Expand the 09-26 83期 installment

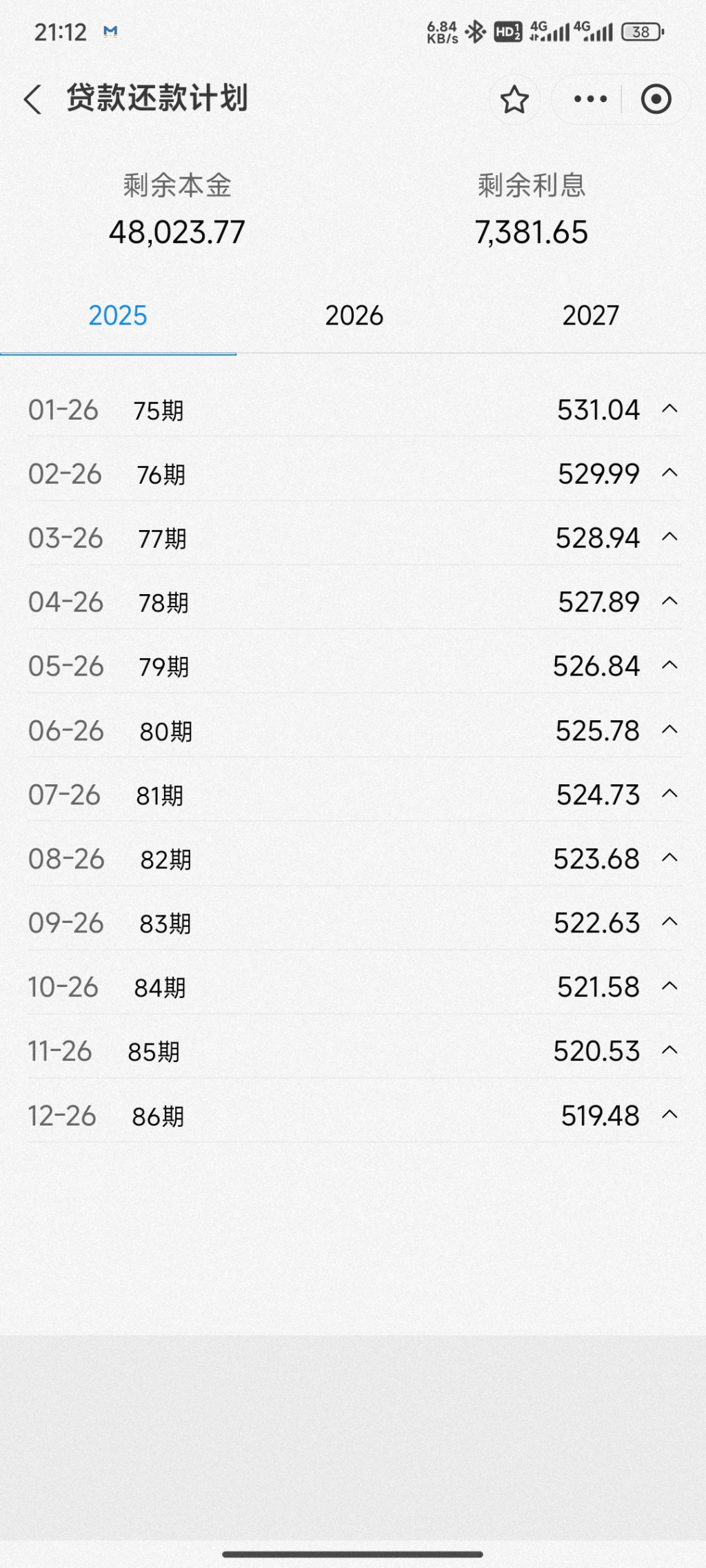click(669, 923)
